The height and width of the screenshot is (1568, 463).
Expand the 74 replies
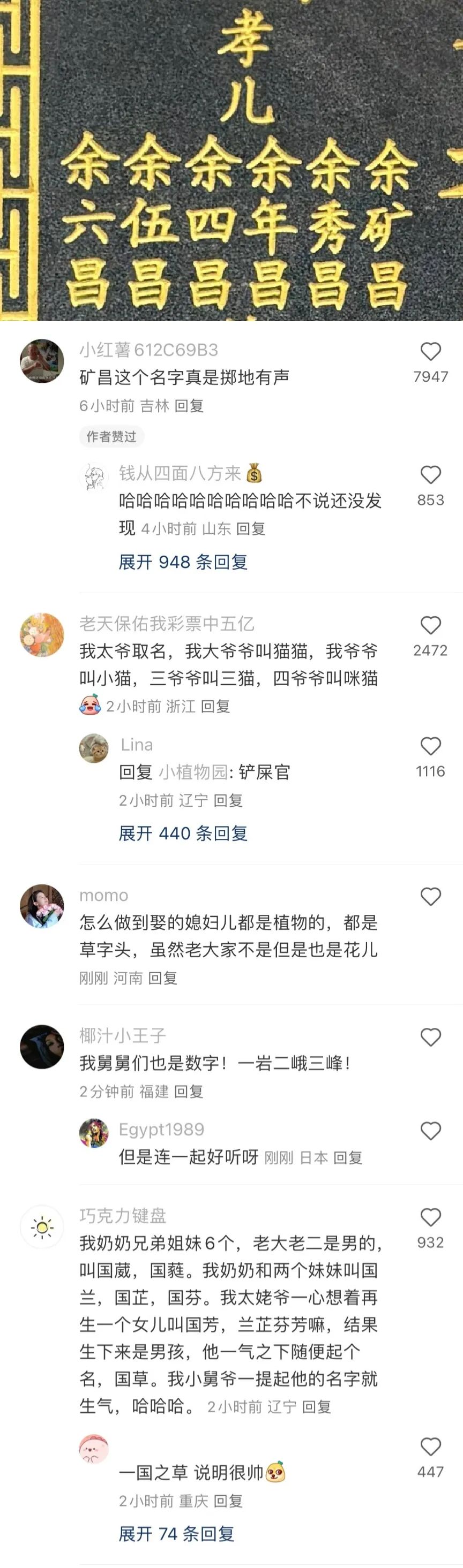point(176,1533)
